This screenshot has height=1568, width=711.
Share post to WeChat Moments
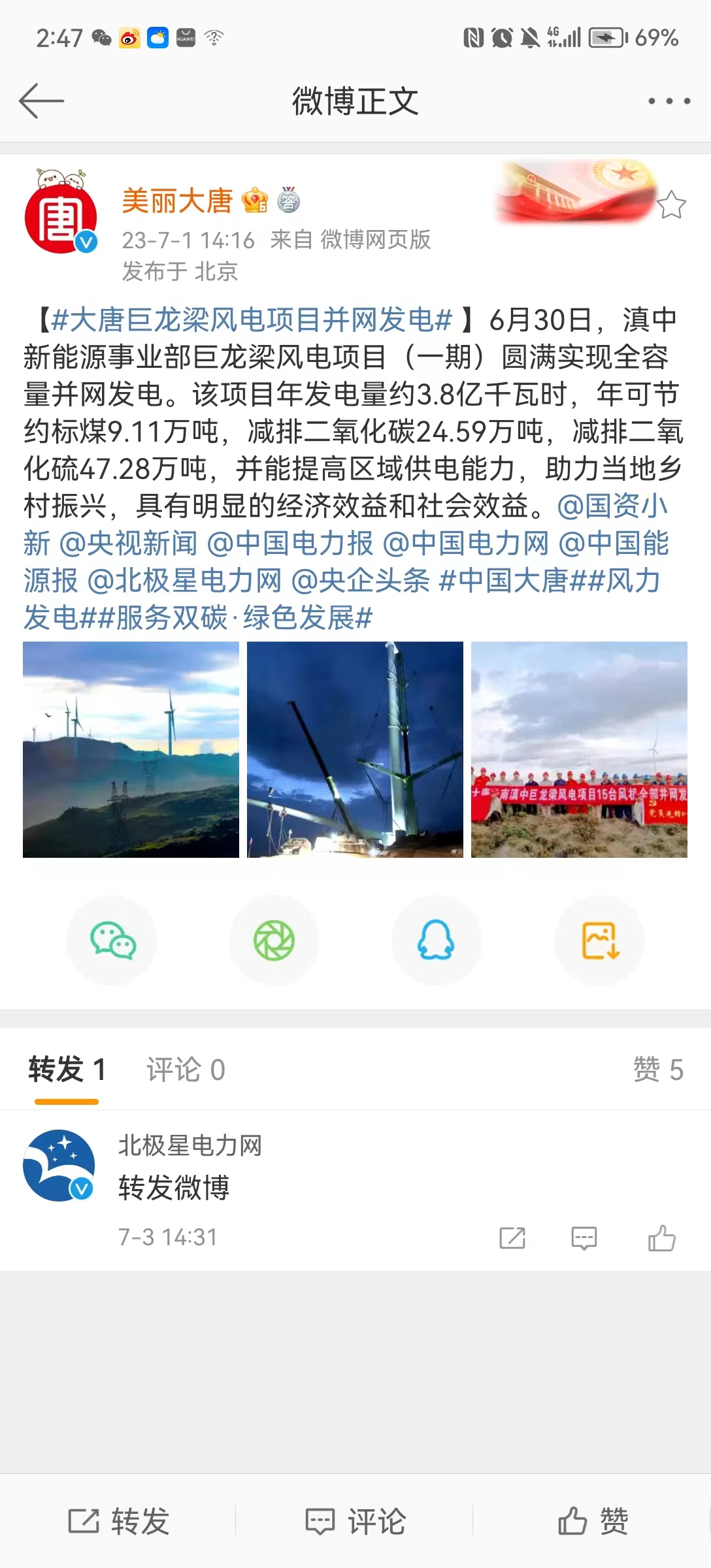click(x=274, y=941)
